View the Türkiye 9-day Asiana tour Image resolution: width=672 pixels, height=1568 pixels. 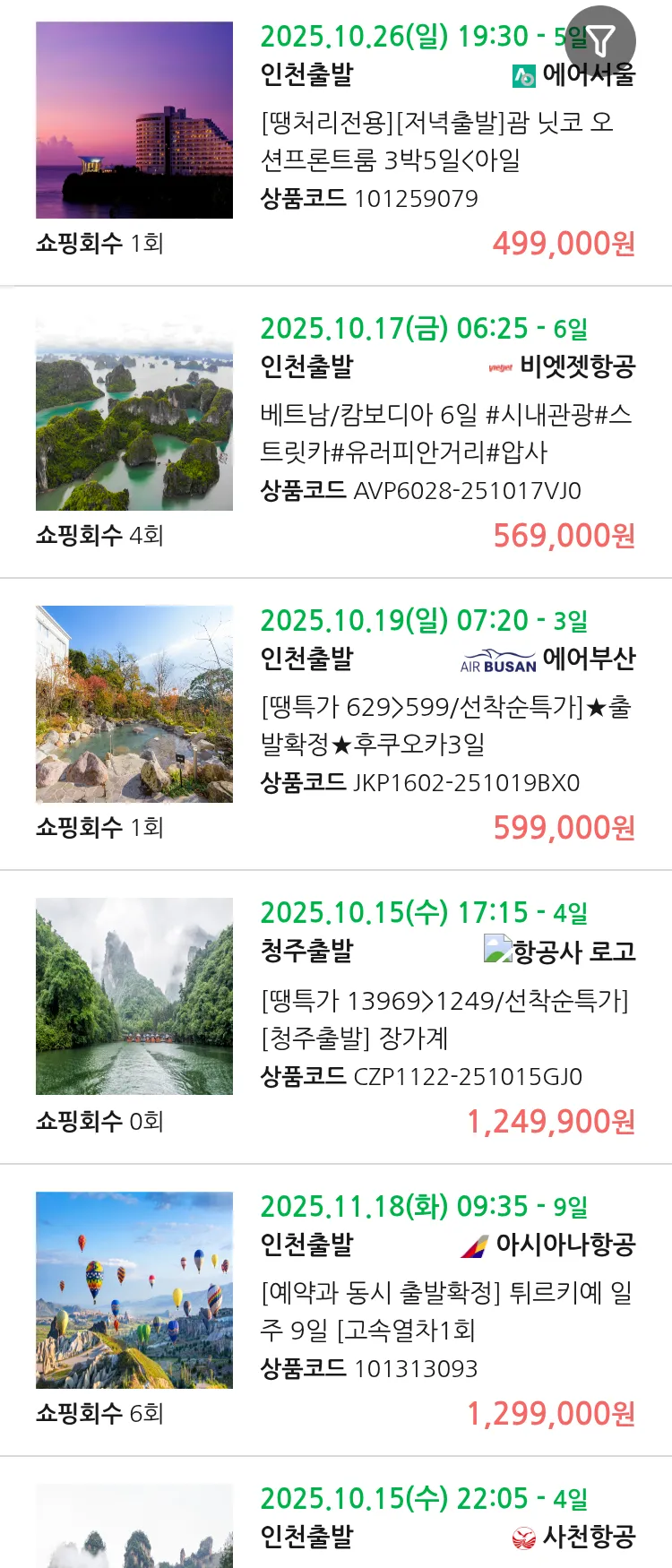click(x=445, y=1311)
